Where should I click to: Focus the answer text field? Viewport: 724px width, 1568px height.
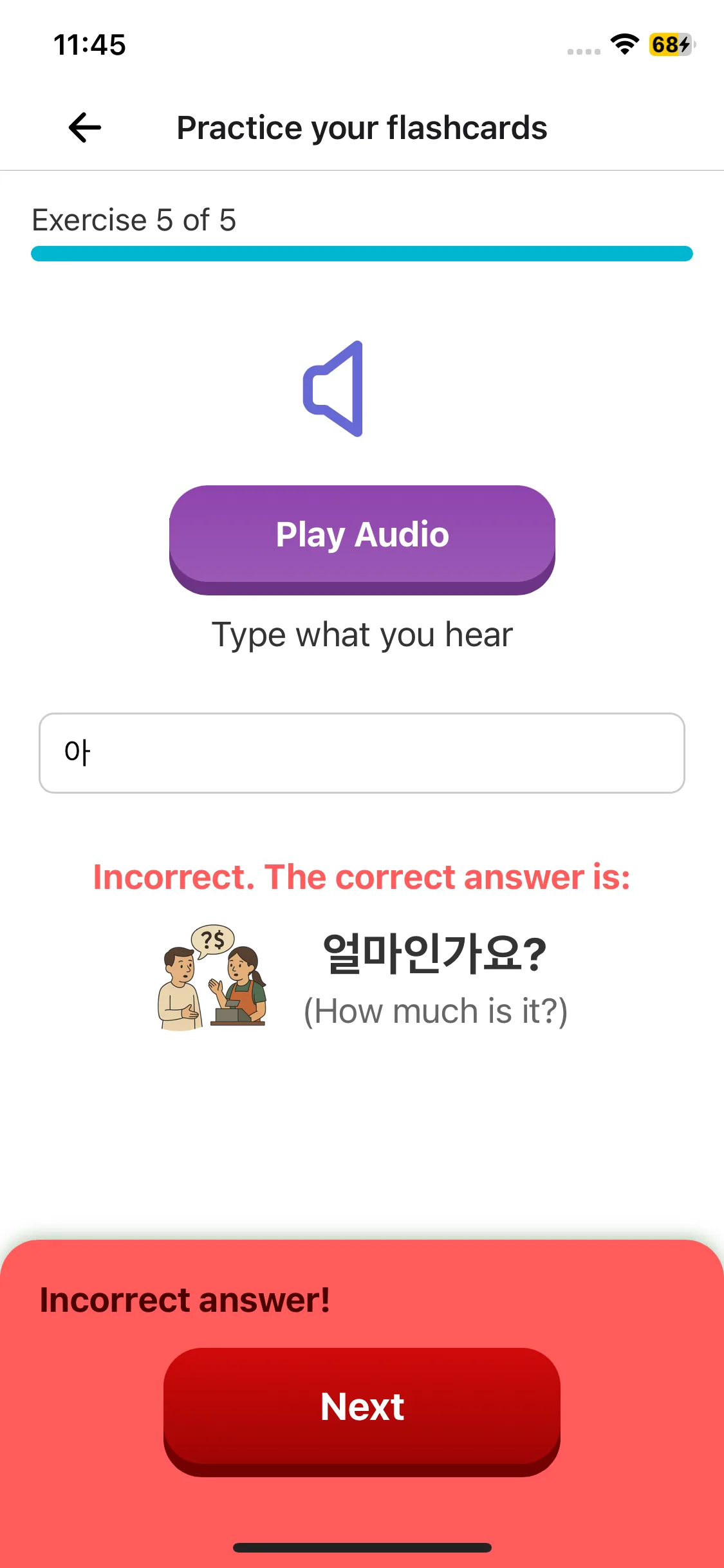362,752
